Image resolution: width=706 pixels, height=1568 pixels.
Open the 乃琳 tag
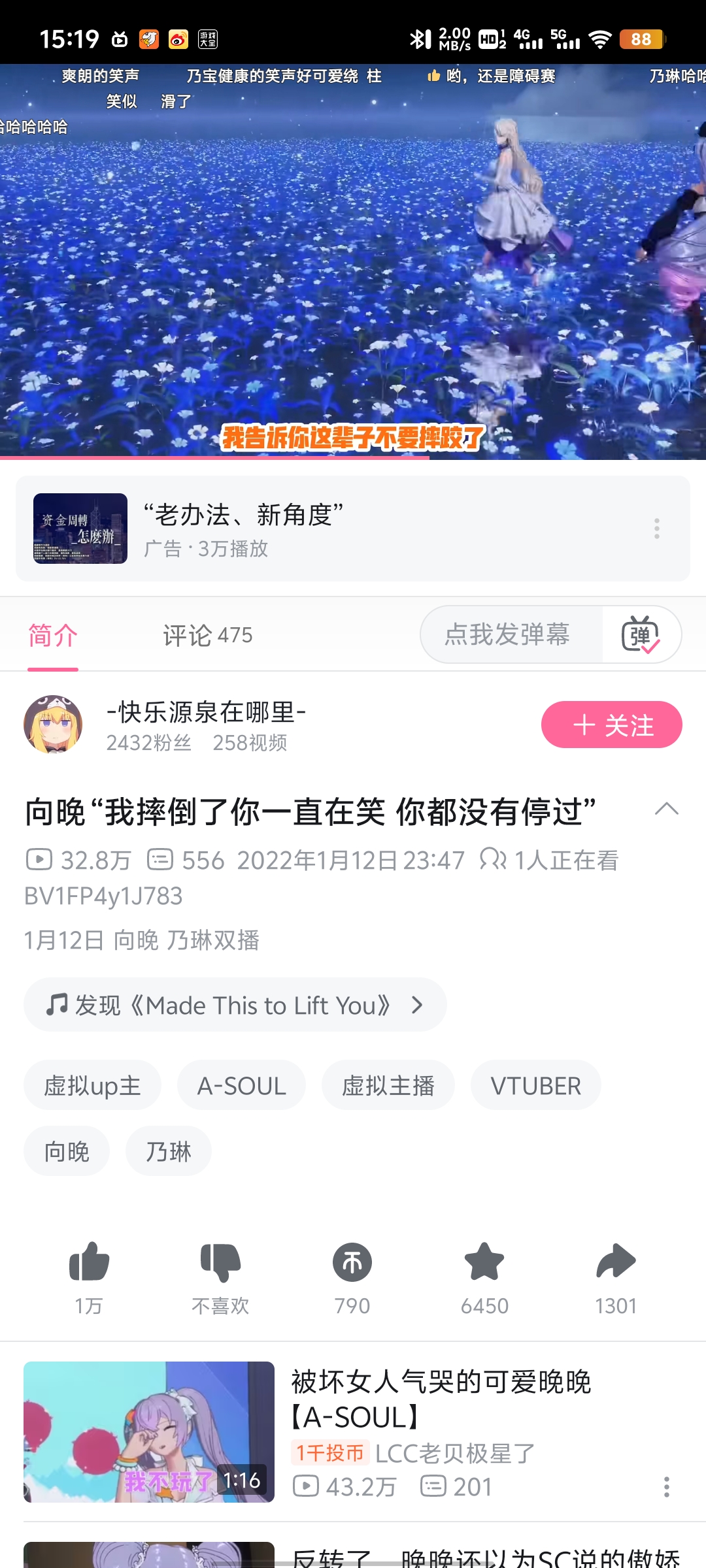[x=169, y=1151]
